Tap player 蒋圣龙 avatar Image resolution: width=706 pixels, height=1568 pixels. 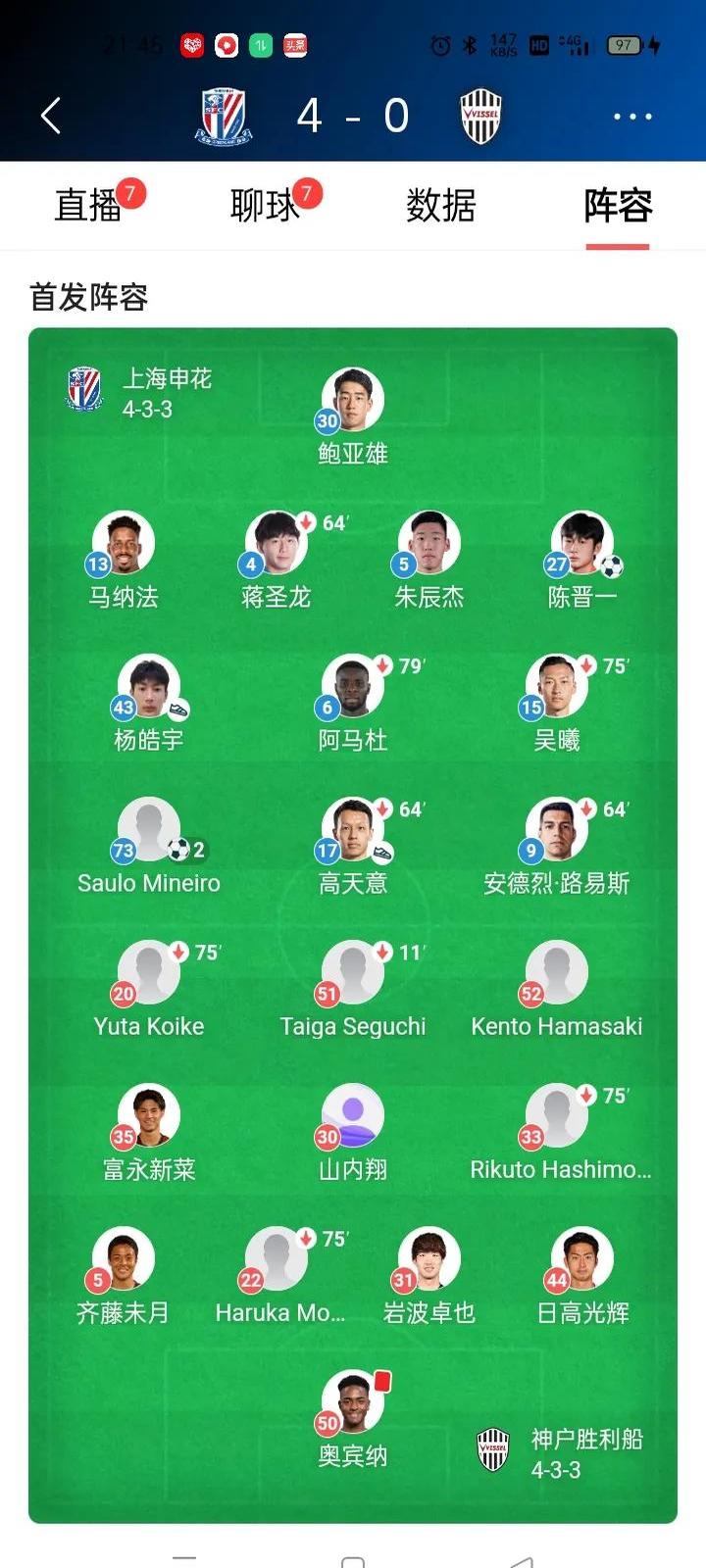click(x=277, y=542)
